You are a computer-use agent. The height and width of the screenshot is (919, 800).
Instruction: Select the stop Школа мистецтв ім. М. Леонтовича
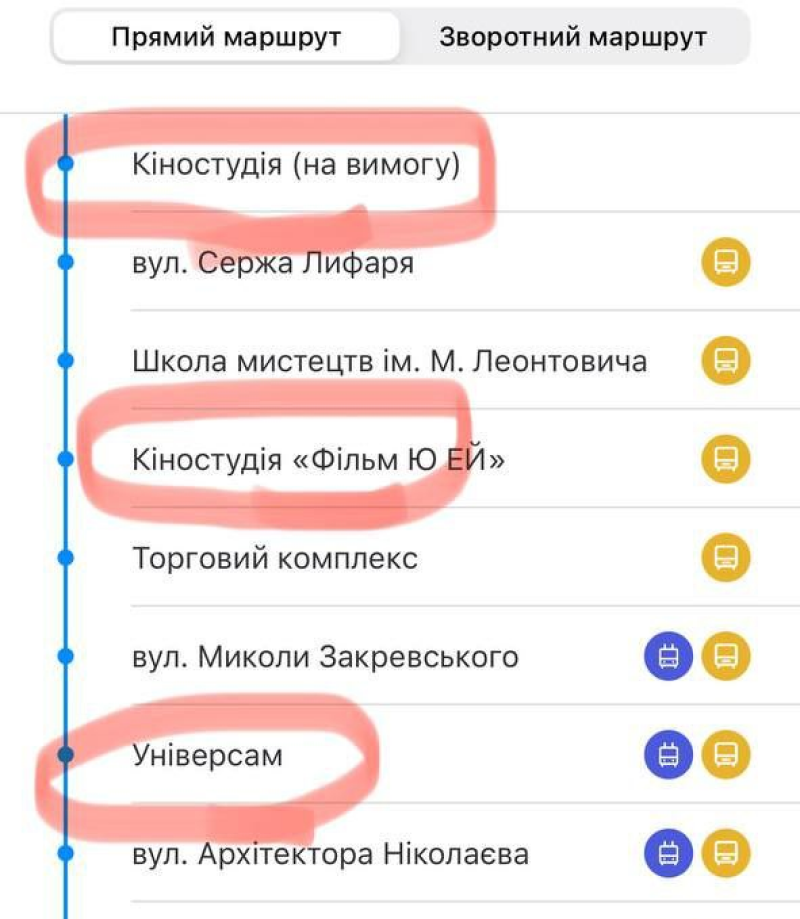391,360
